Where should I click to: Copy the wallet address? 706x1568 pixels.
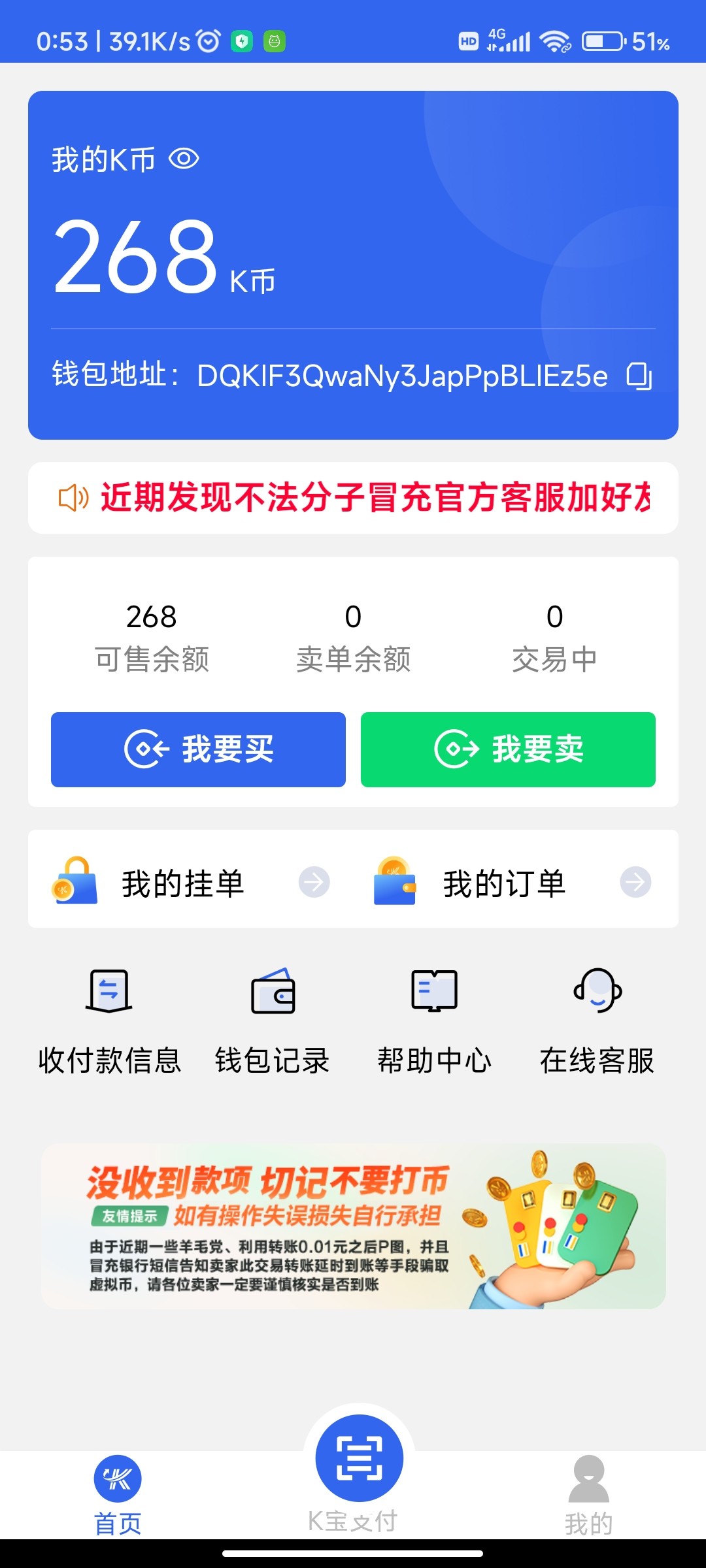pos(639,376)
